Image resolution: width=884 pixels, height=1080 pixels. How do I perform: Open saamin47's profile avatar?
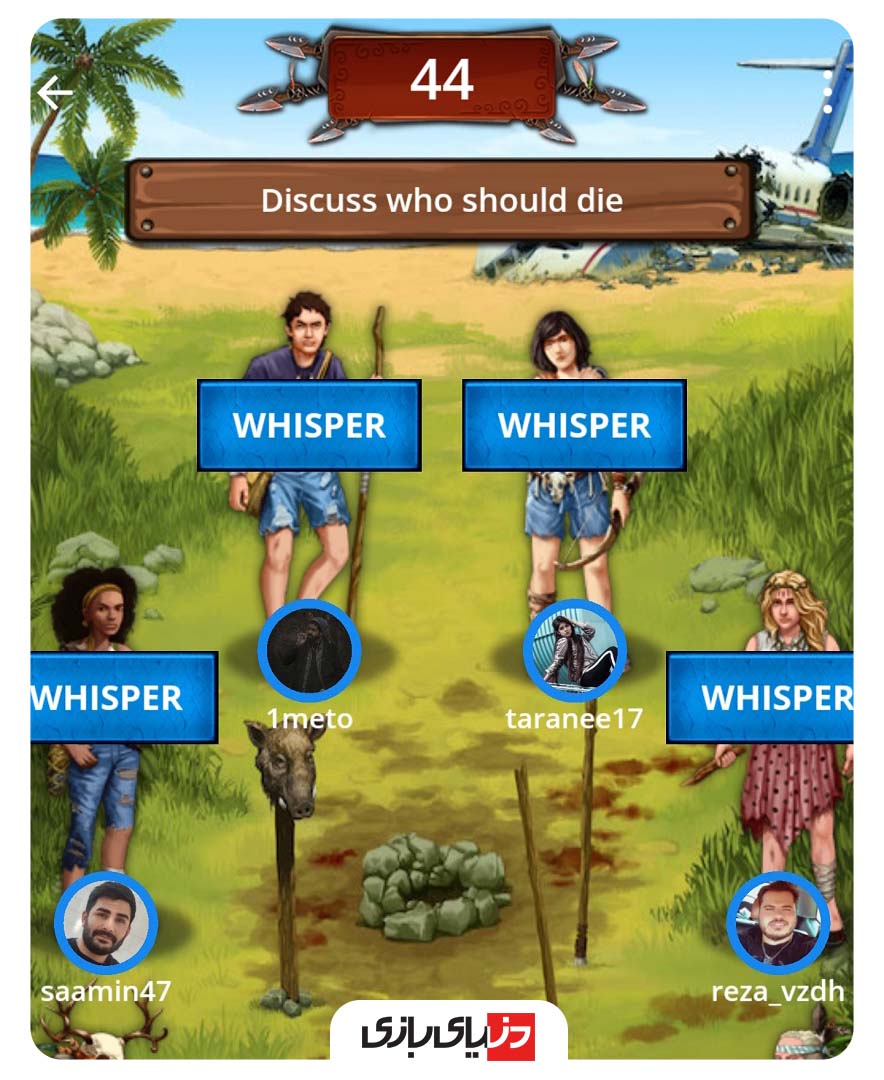coord(106,922)
